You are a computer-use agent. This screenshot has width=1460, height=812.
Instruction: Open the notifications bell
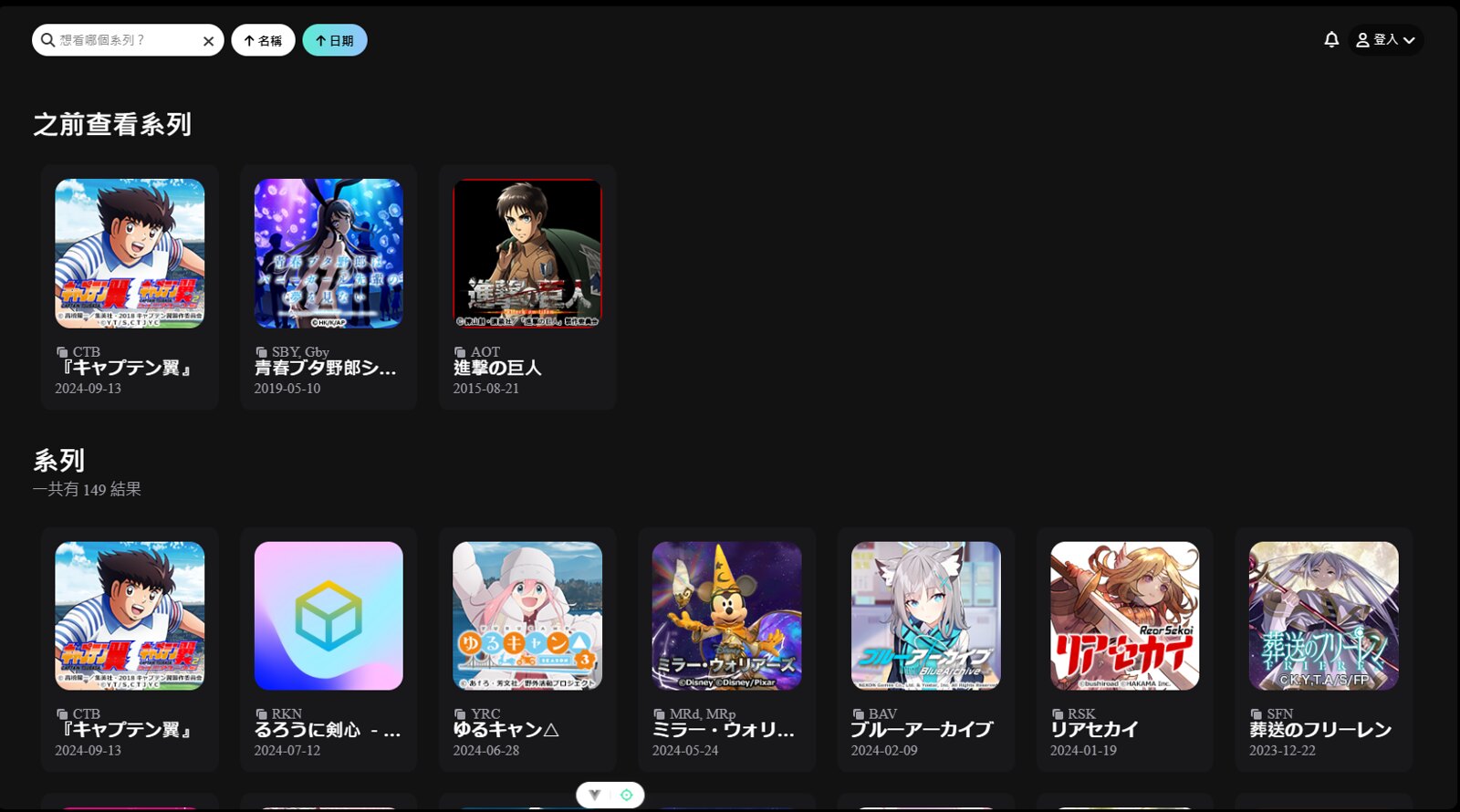click(x=1331, y=40)
